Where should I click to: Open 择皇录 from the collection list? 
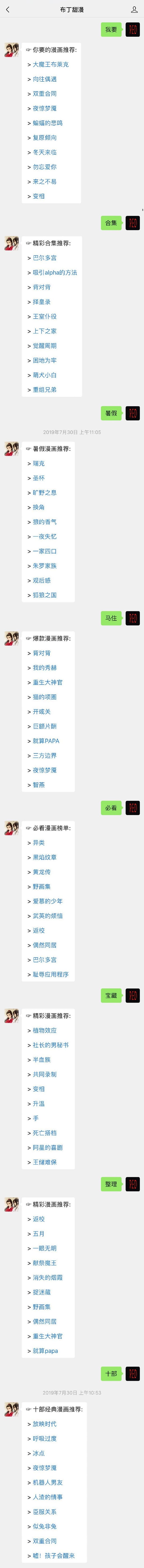tap(41, 302)
